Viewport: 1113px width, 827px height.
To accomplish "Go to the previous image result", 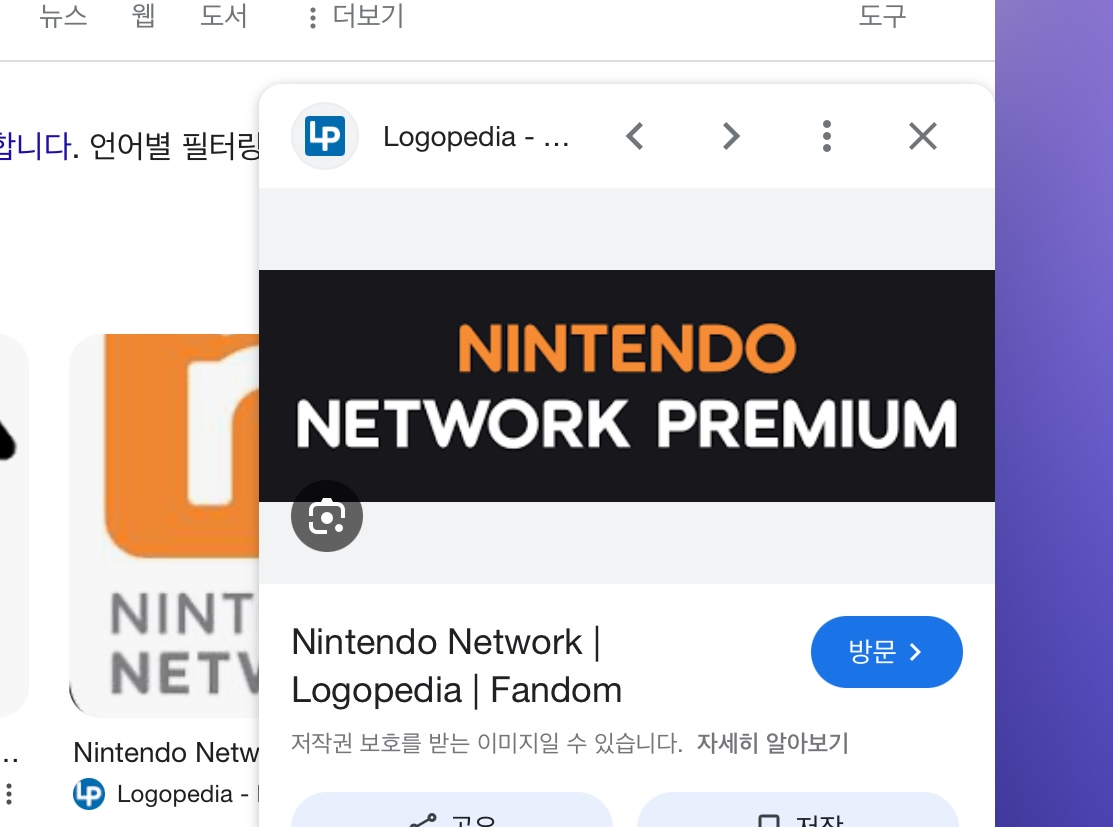I will point(634,136).
